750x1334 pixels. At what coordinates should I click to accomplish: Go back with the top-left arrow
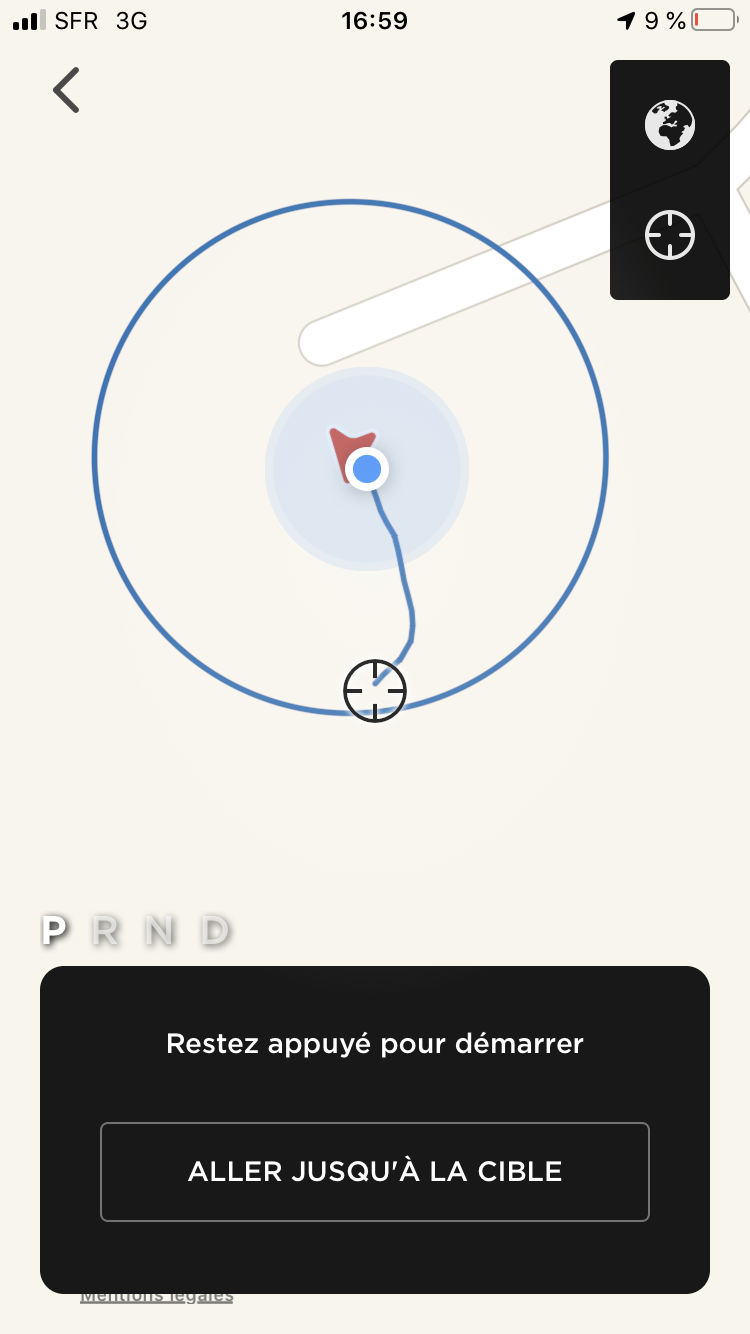click(x=66, y=90)
